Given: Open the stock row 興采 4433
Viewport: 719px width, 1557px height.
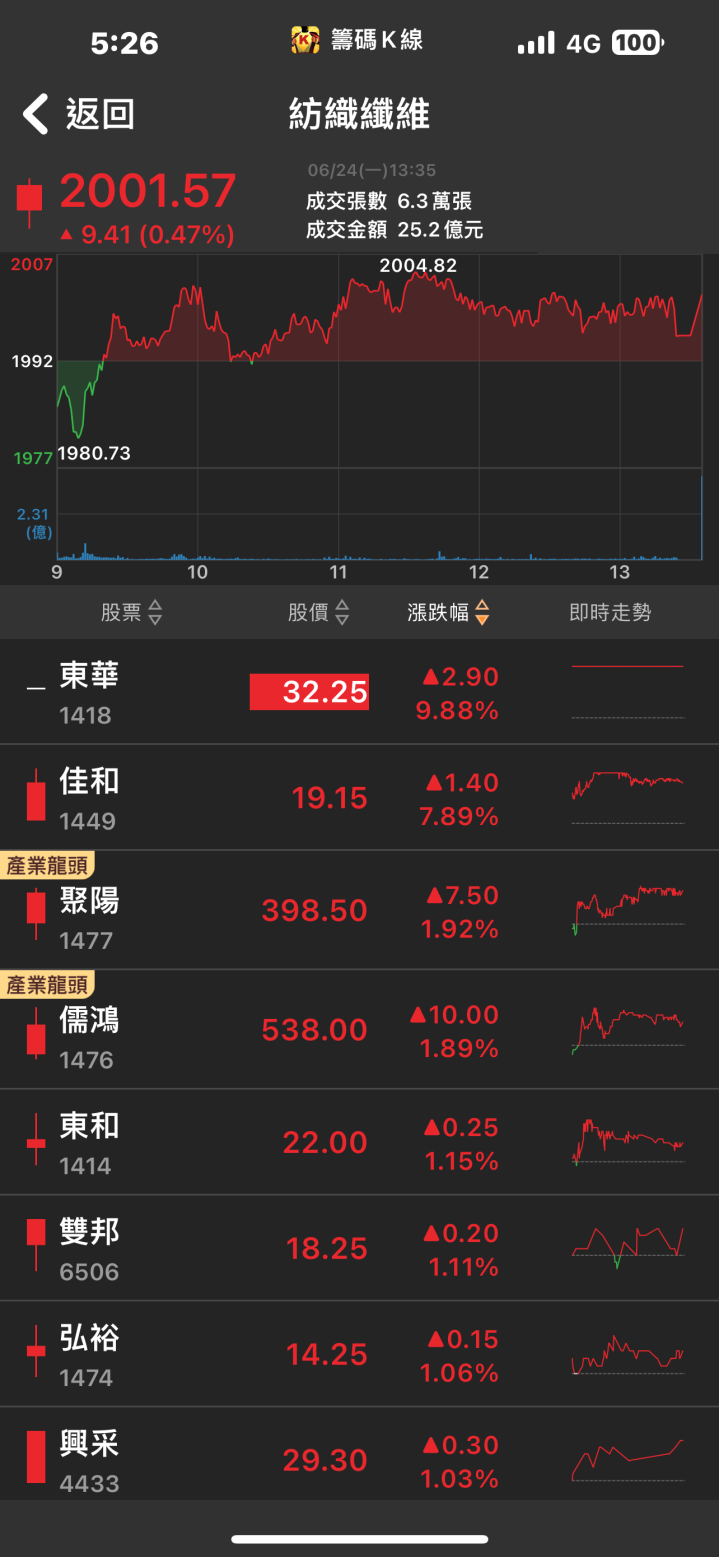Looking at the screenshot, I should 359,1454.
